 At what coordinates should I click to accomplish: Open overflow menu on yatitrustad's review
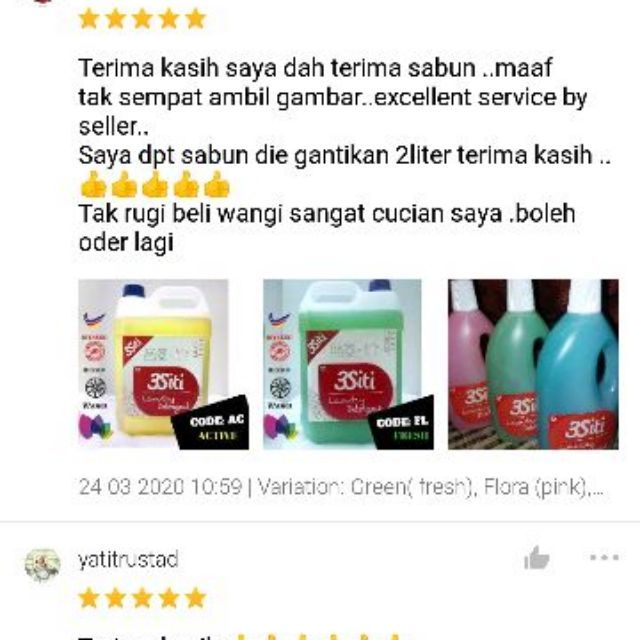(x=604, y=557)
